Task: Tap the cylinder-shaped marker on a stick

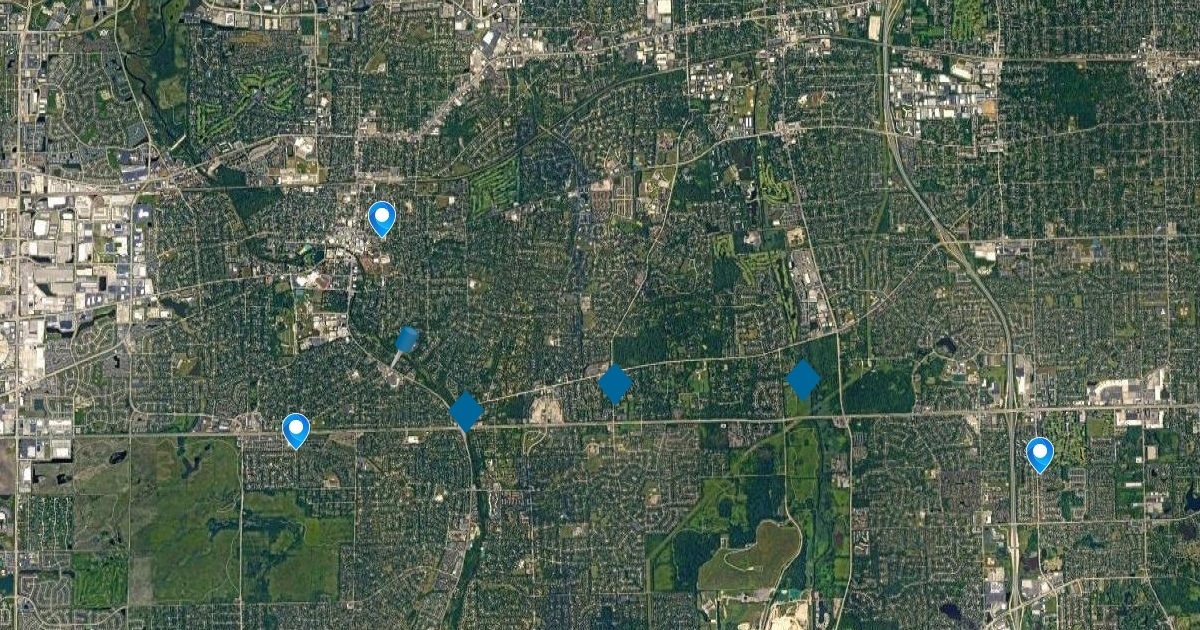Action: coord(405,341)
